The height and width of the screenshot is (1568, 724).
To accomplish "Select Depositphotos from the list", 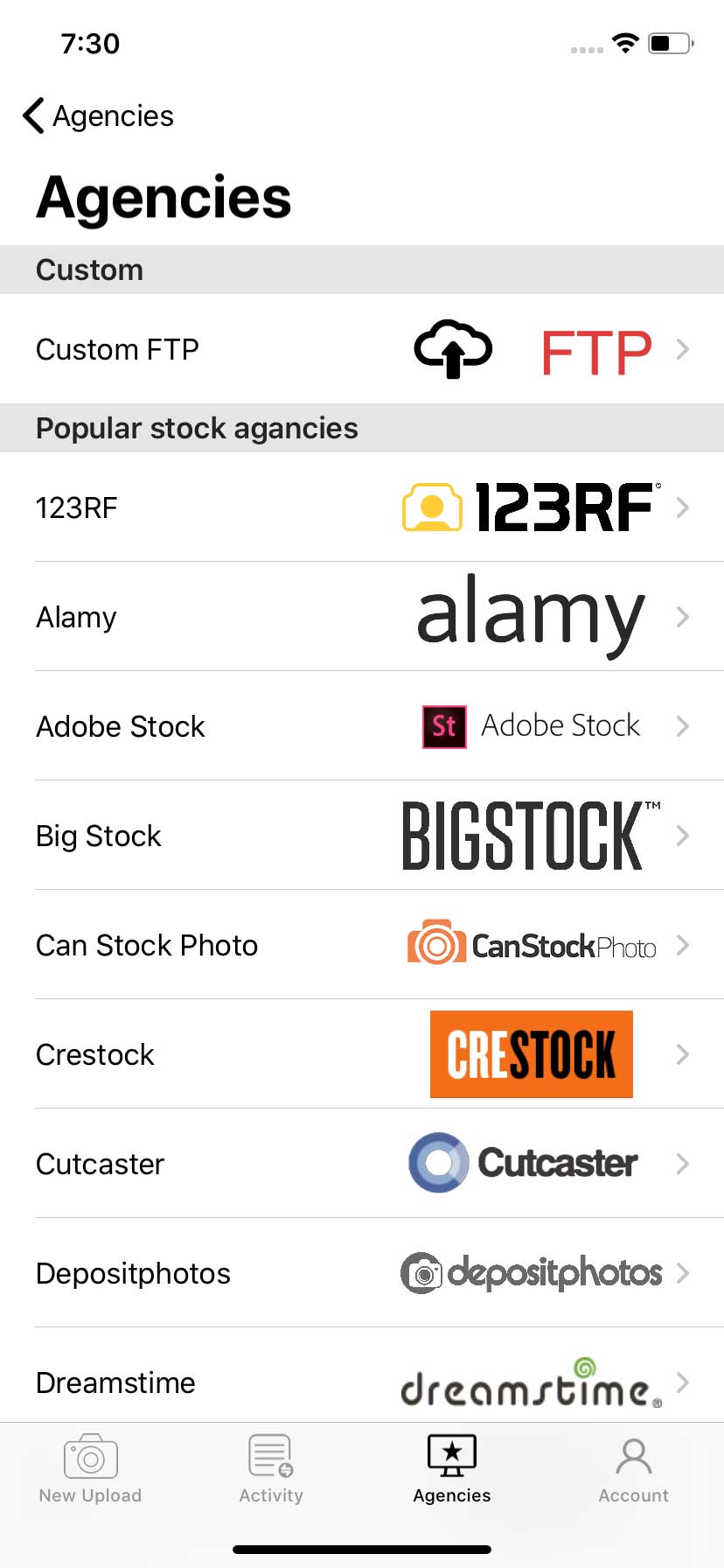I will (x=362, y=1273).
